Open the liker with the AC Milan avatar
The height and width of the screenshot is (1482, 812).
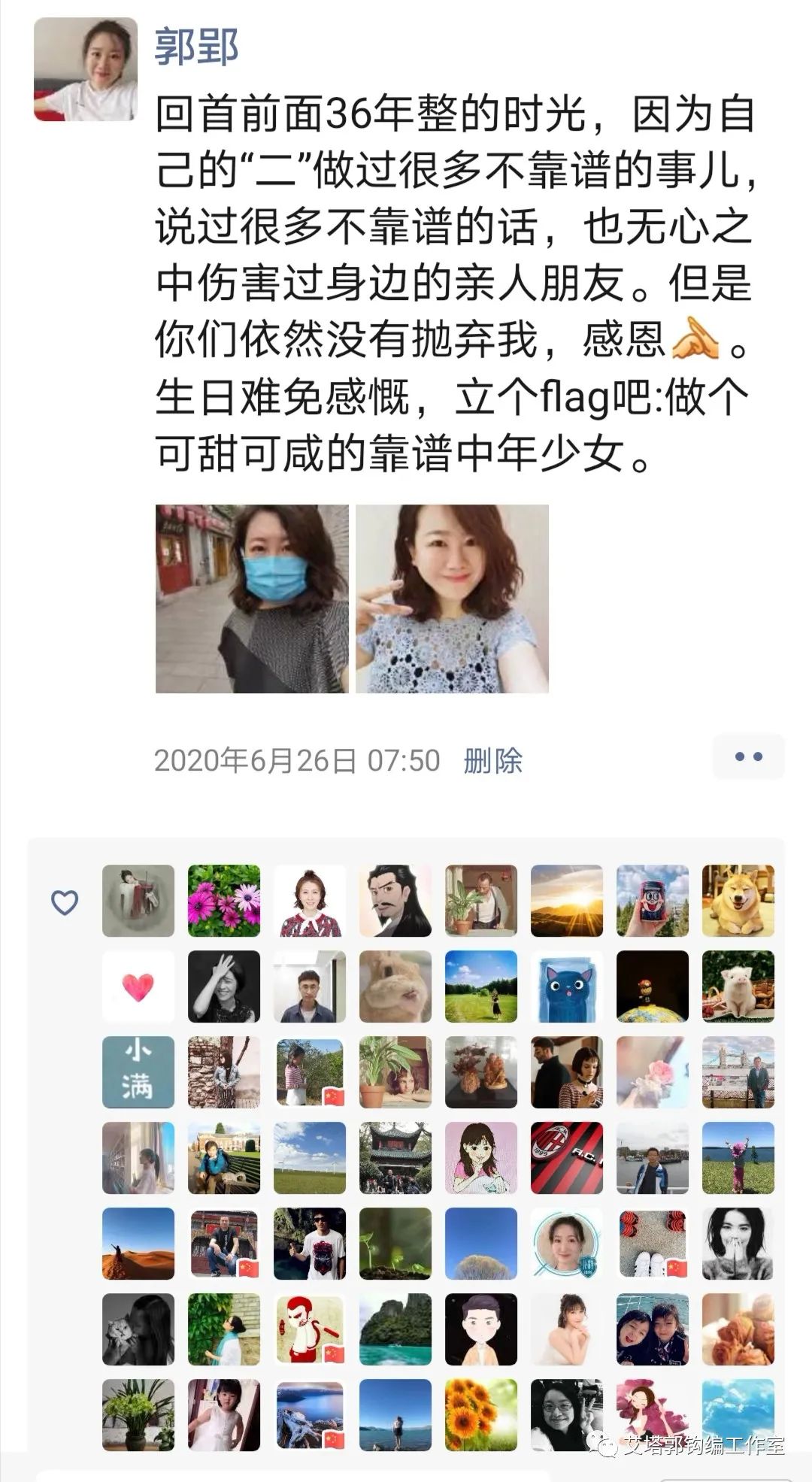click(x=567, y=1158)
